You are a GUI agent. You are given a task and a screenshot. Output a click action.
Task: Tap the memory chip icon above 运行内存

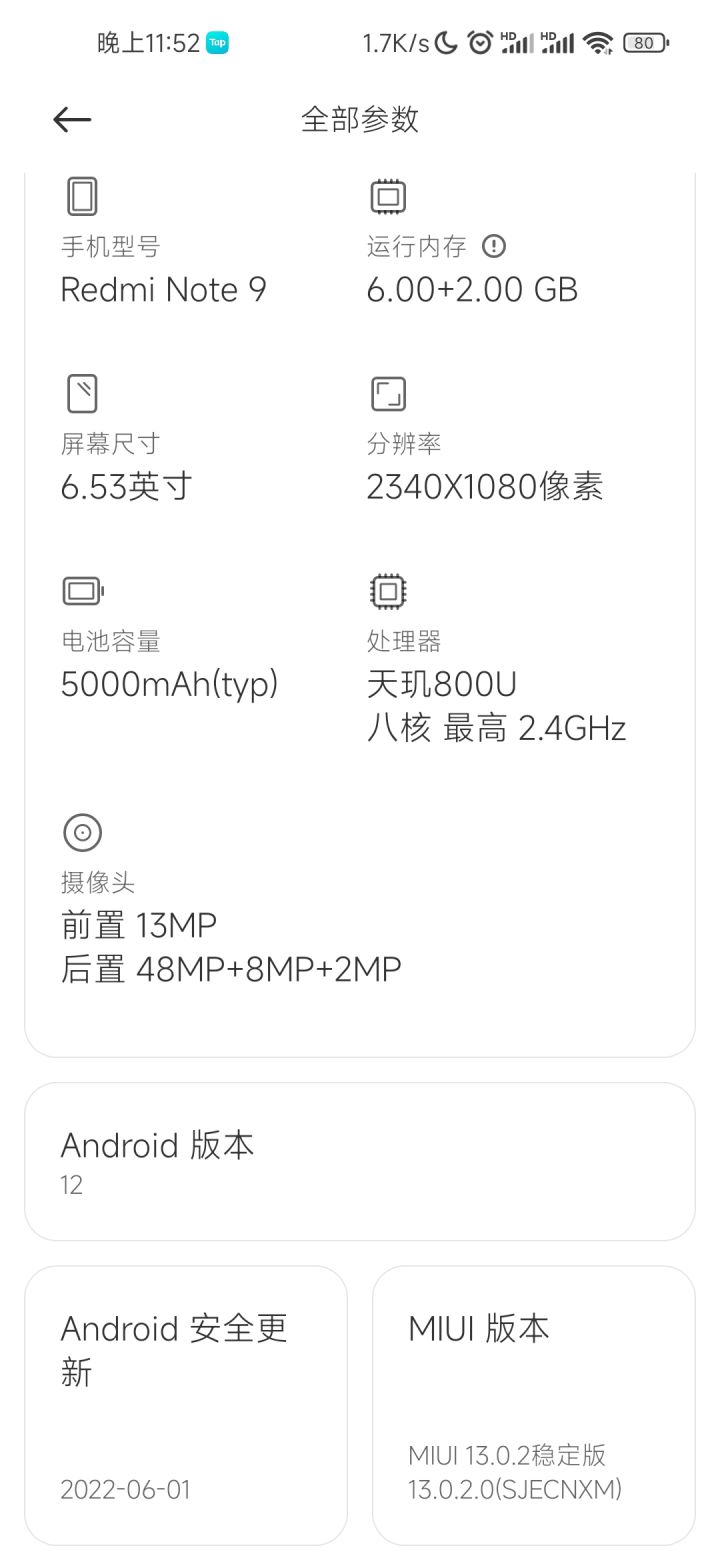(x=387, y=196)
